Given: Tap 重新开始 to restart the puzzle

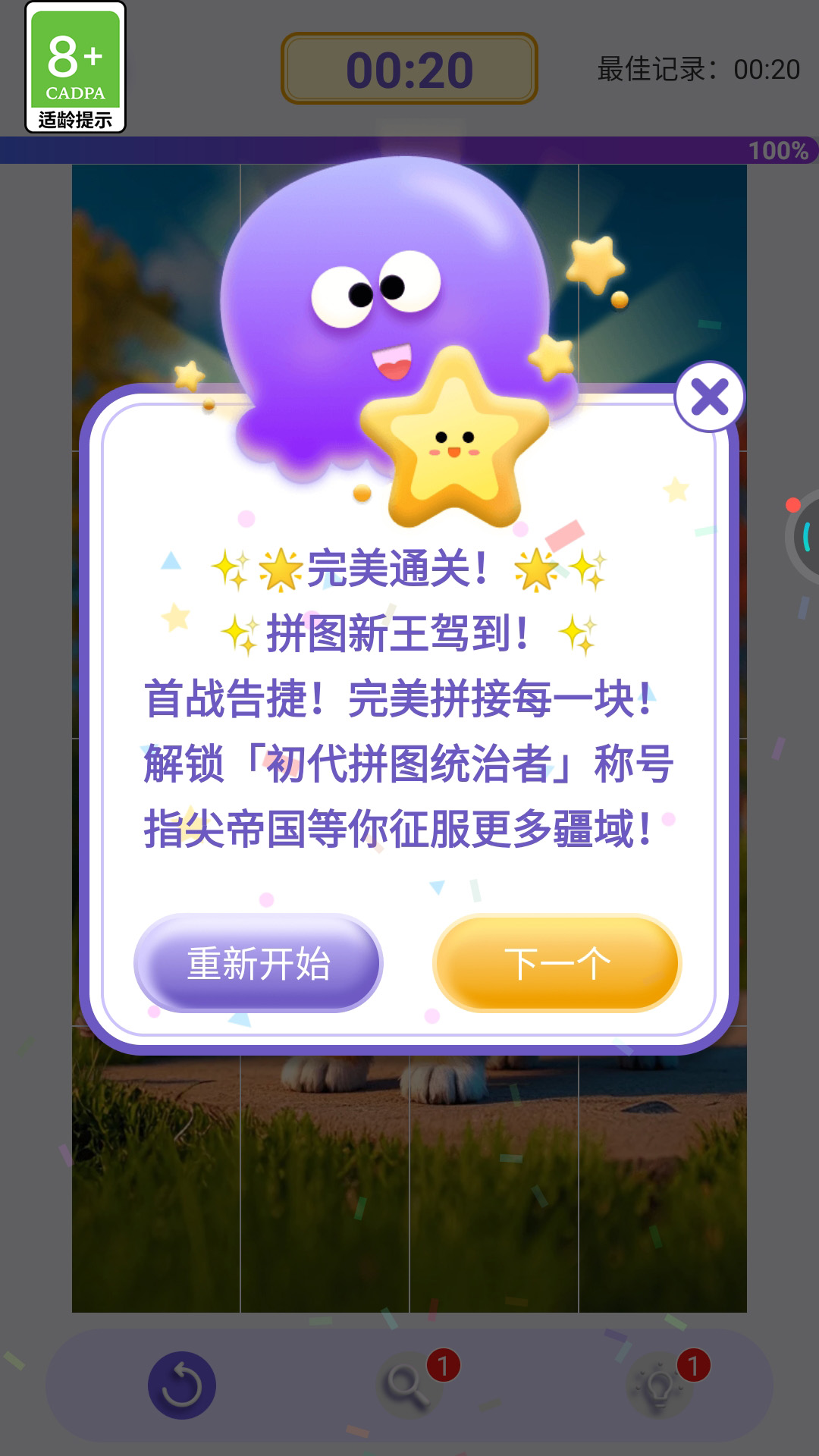Looking at the screenshot, I should click(x=259, y=964).
